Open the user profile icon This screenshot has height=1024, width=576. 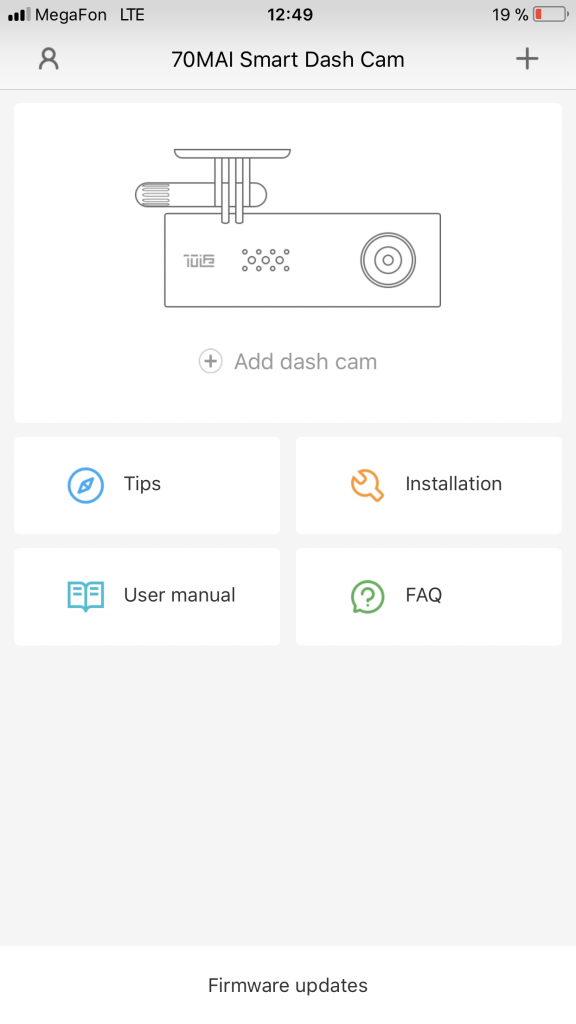tap(49, 59)
